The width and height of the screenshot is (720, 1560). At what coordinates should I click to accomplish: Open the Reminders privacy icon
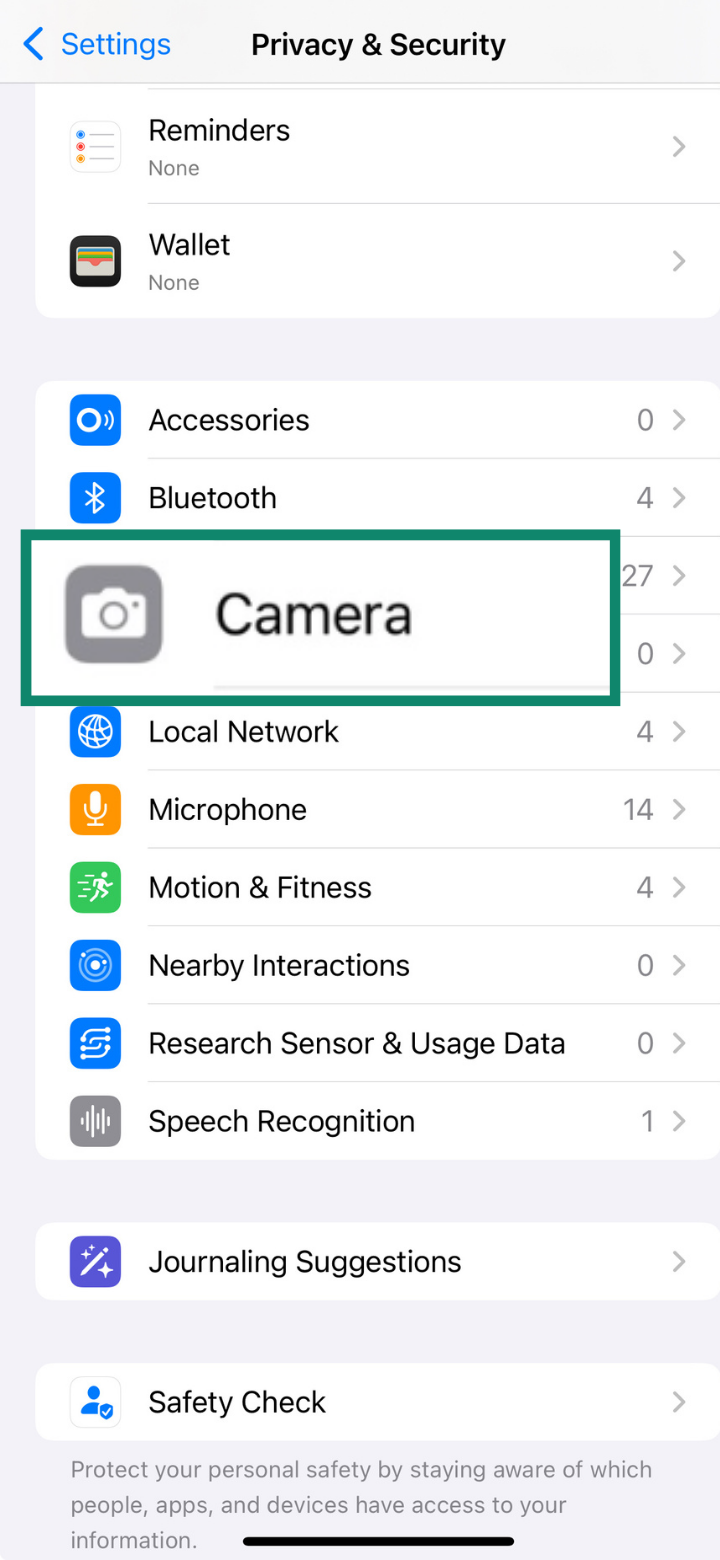click(x=94, y=146)
